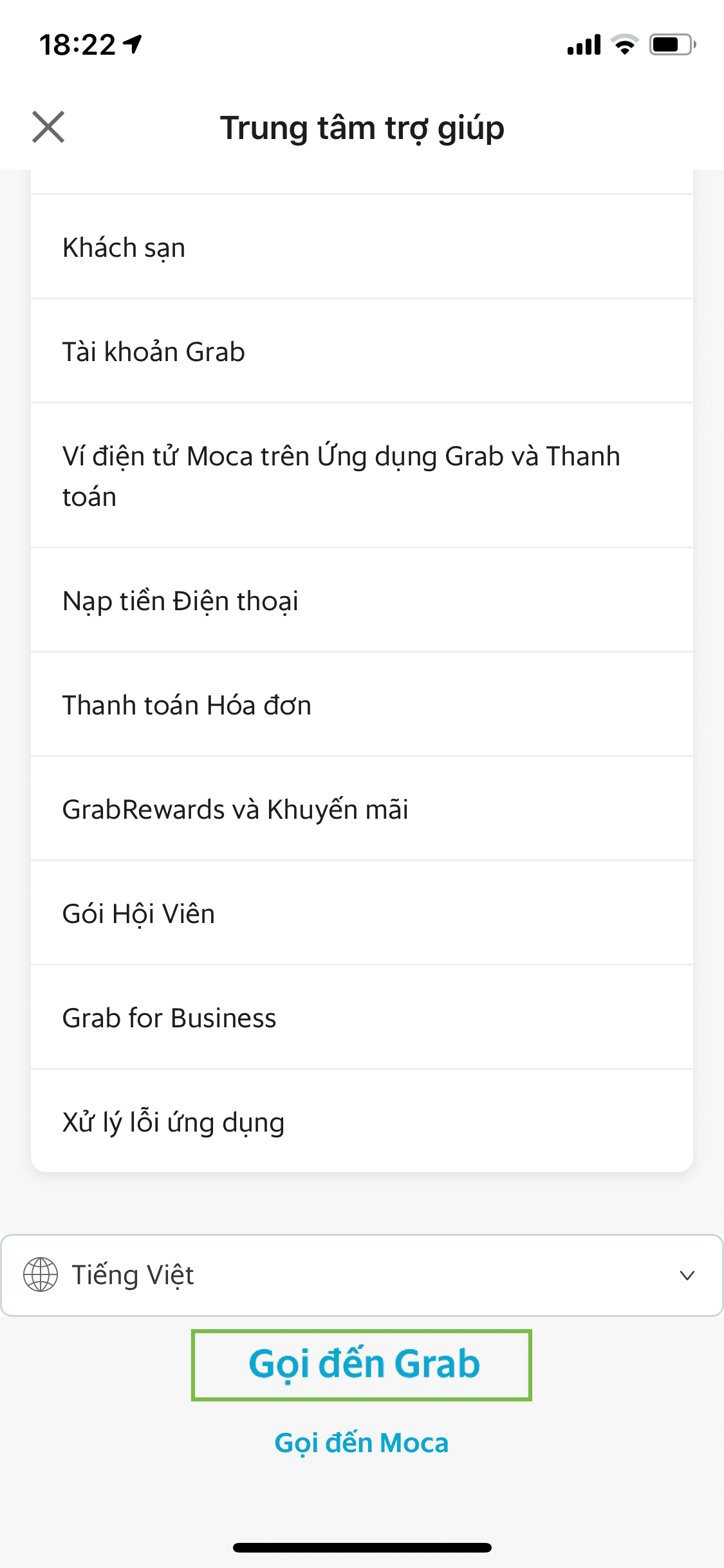This screenshot has height=1568, width=724.
Task: Expand the Tiếng Việt language selector
Action: tap(360, 1274)
